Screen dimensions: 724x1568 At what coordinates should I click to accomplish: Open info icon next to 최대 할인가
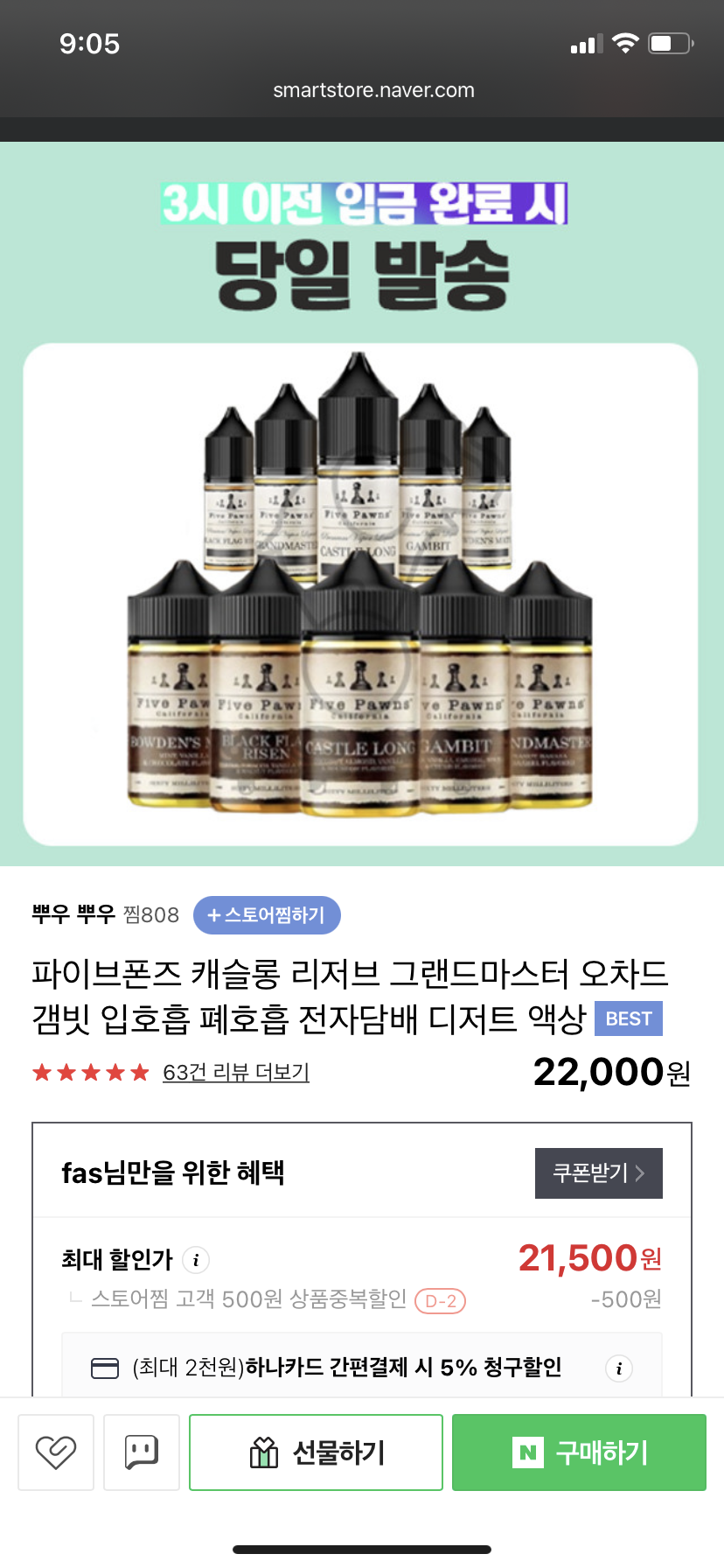pyautogui.click(x=196, y=1260)
